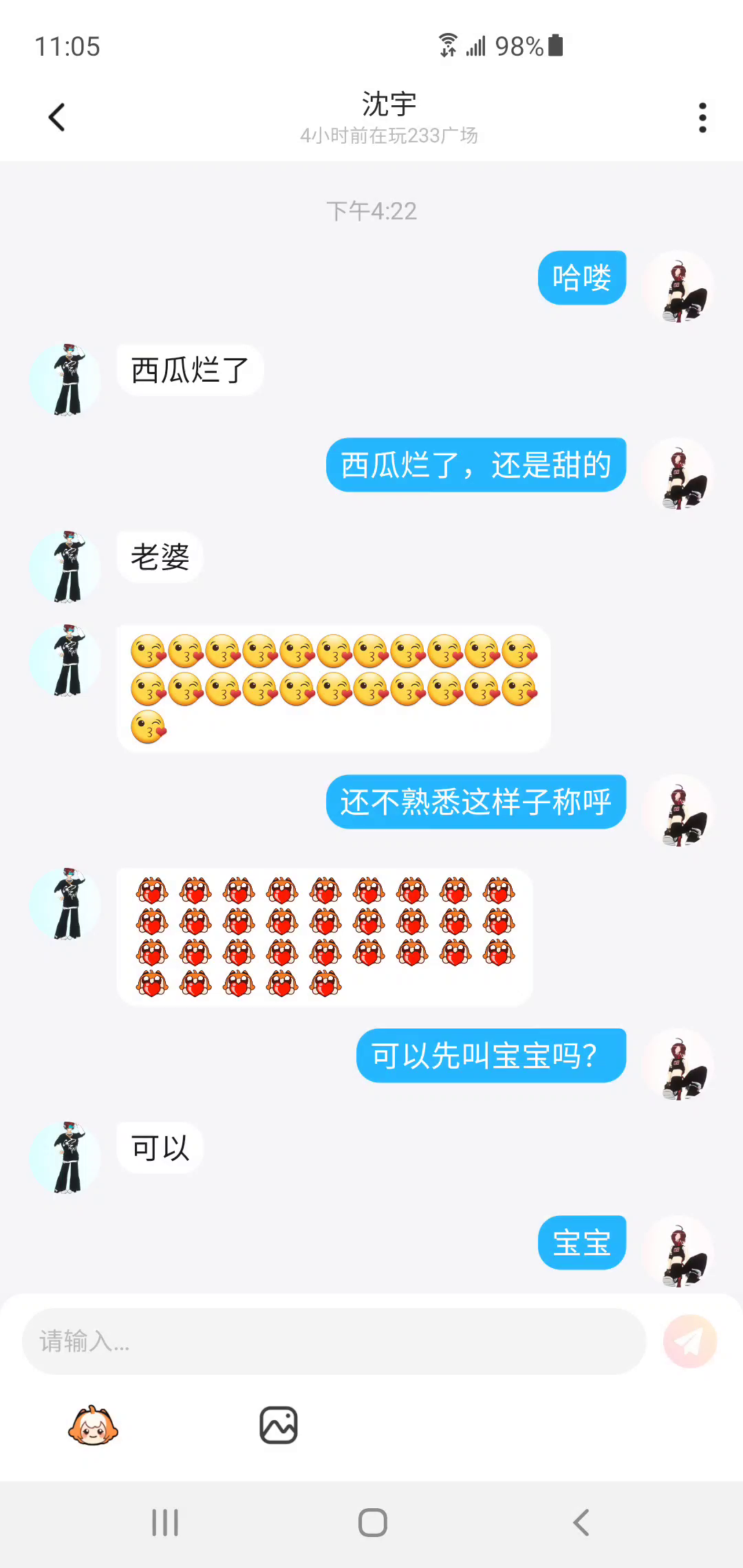Go to the home screen
The width and height of the screenshot is (743, 1568).
pos(373,1523)
